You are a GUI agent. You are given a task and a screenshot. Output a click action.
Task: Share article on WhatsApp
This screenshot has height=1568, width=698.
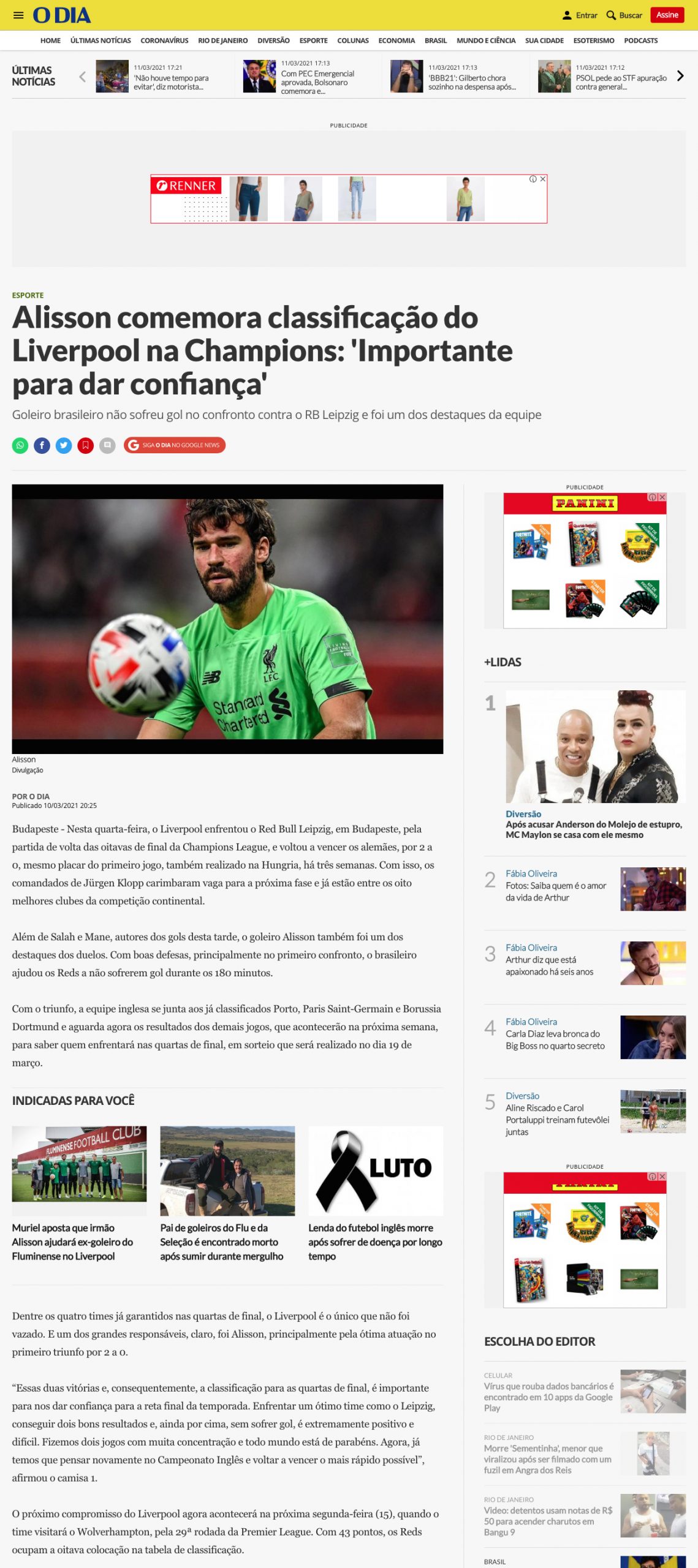20,445
